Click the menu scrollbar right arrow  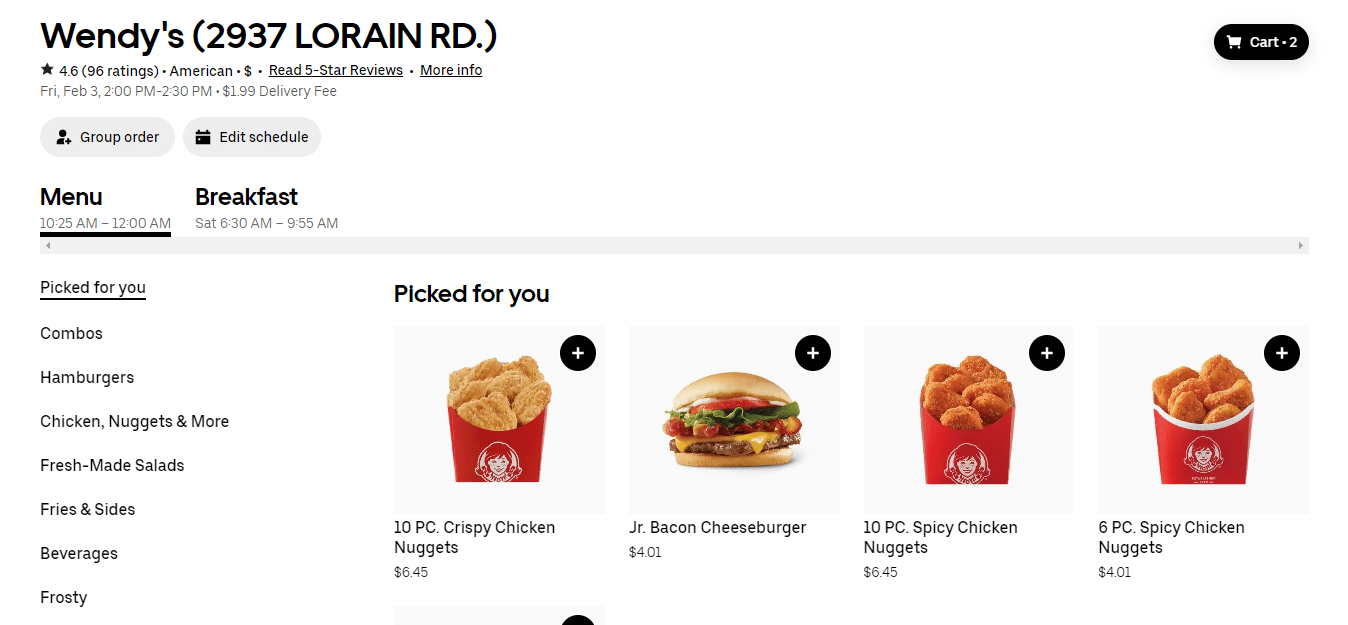pyautogui.click(x=1301, y=245)
